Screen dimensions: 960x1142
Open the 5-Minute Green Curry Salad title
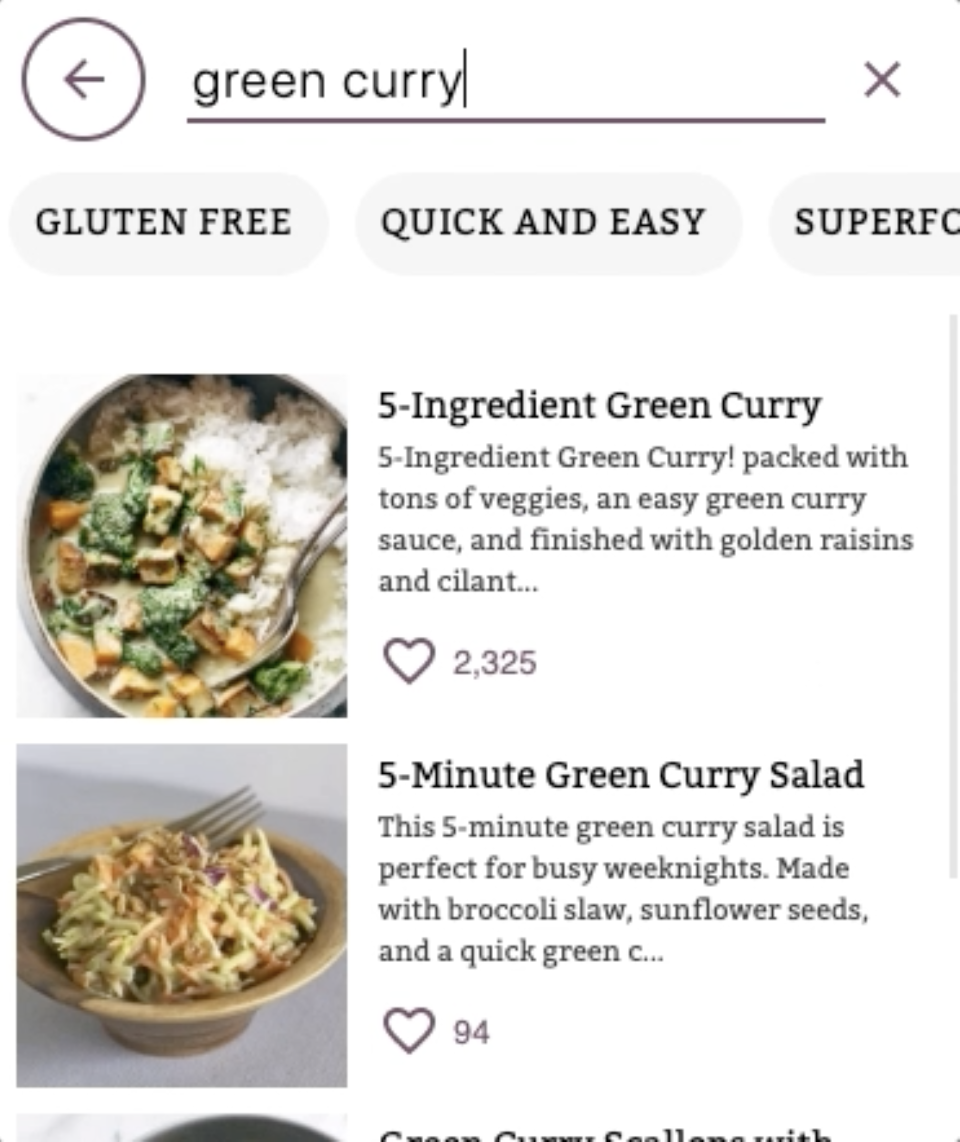coord(621,775)
